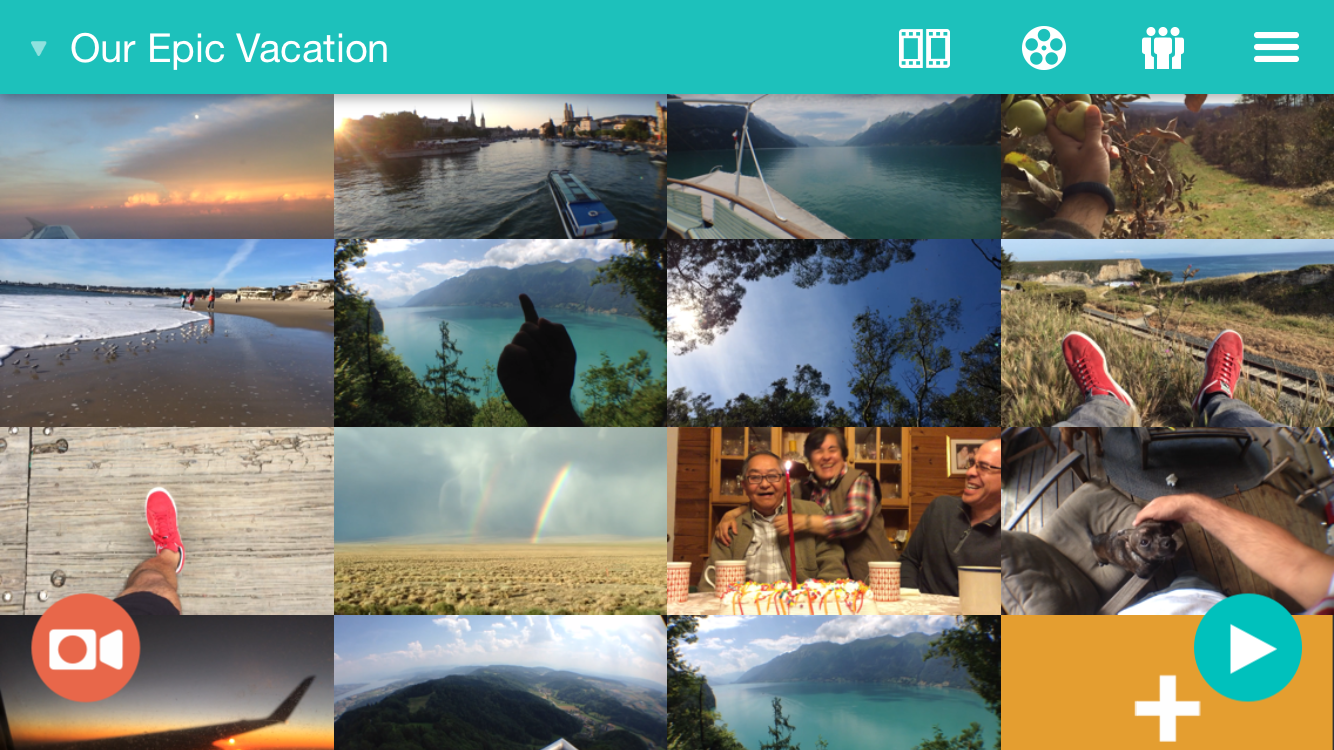The height and width of the screenshot is (750, 1334).
Task: Expand the Our Epic Vacation dropdown arrow
Action: 39,48
